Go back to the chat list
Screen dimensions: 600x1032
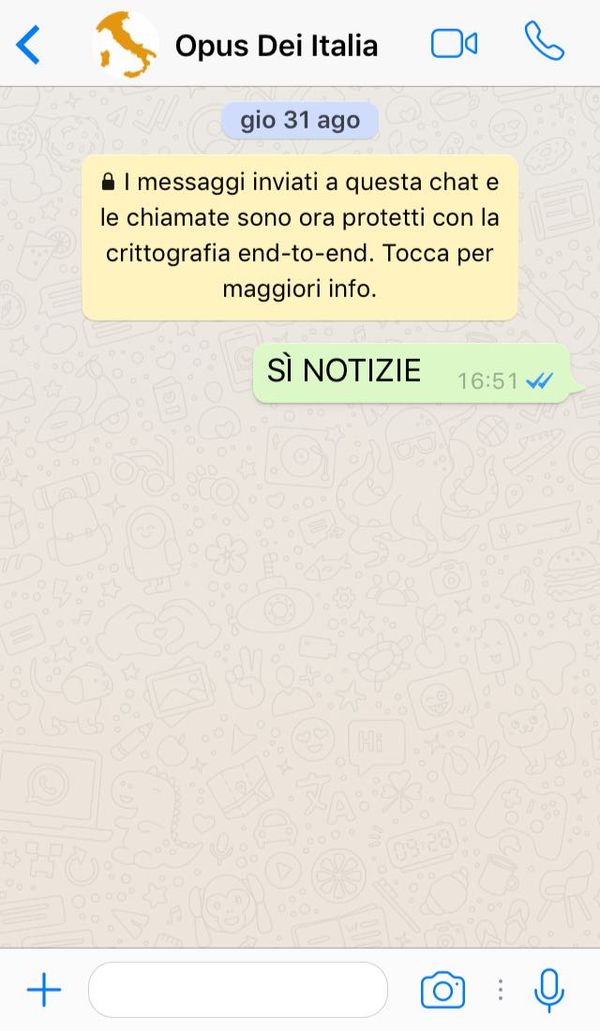[x=28, y=45]
